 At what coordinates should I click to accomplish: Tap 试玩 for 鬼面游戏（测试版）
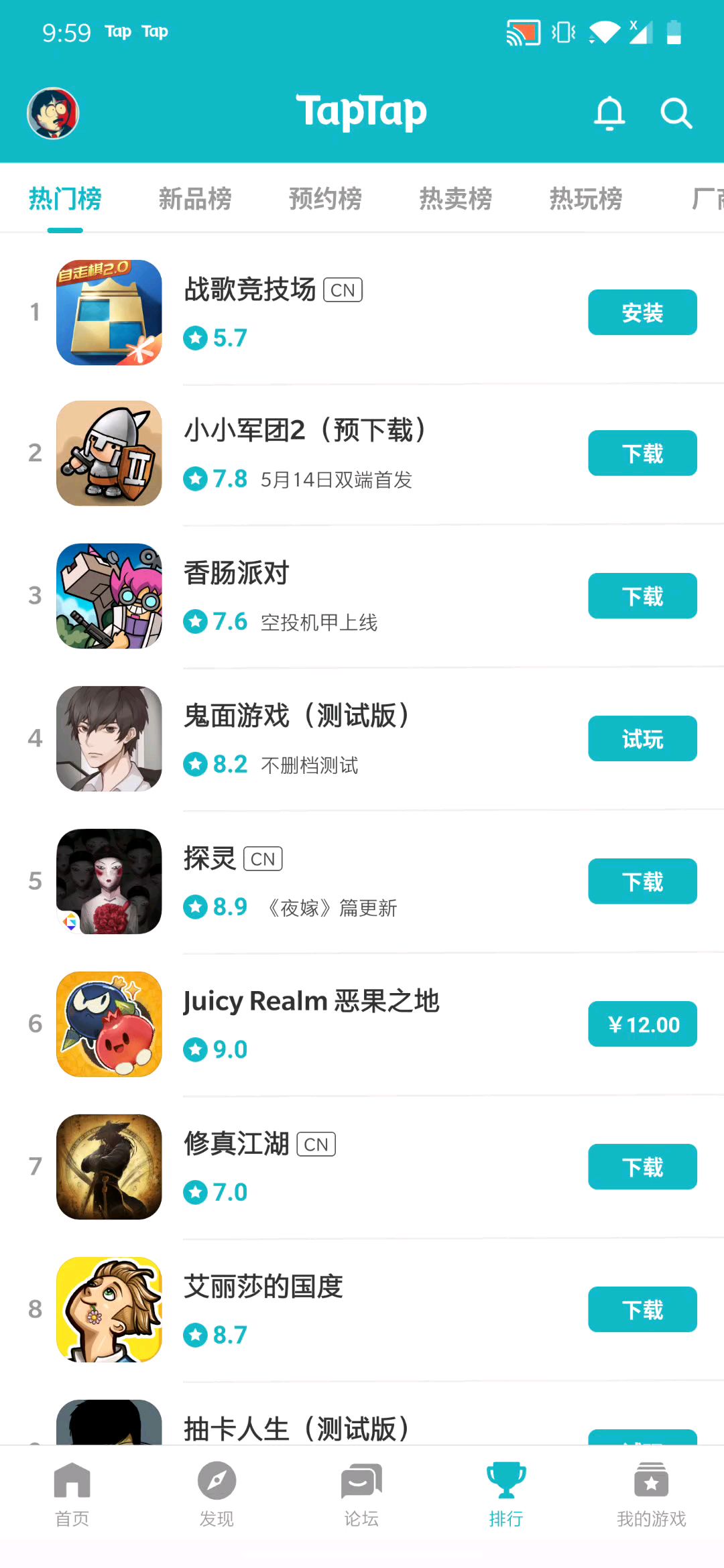[x=642, y=738]
